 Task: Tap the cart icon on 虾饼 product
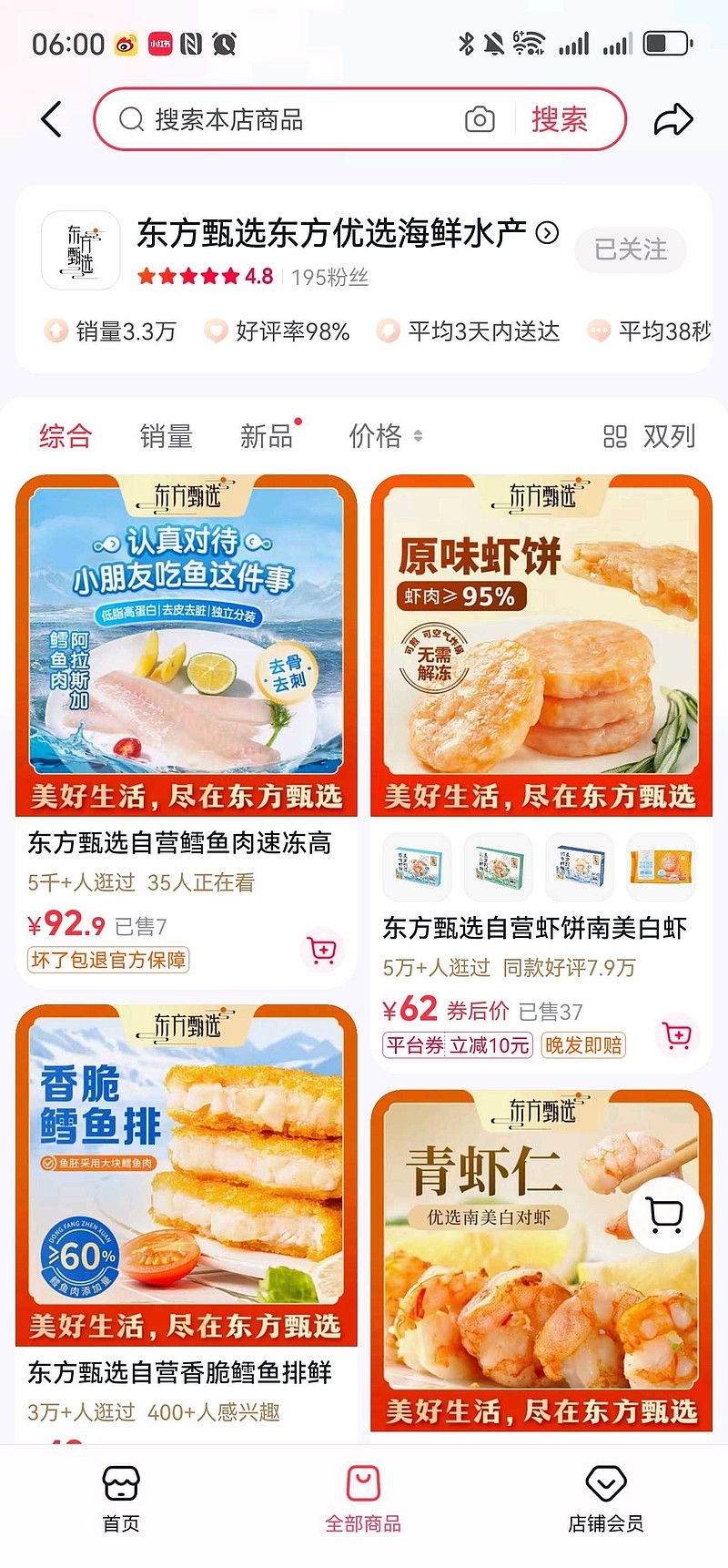(x=677, y=1036)
